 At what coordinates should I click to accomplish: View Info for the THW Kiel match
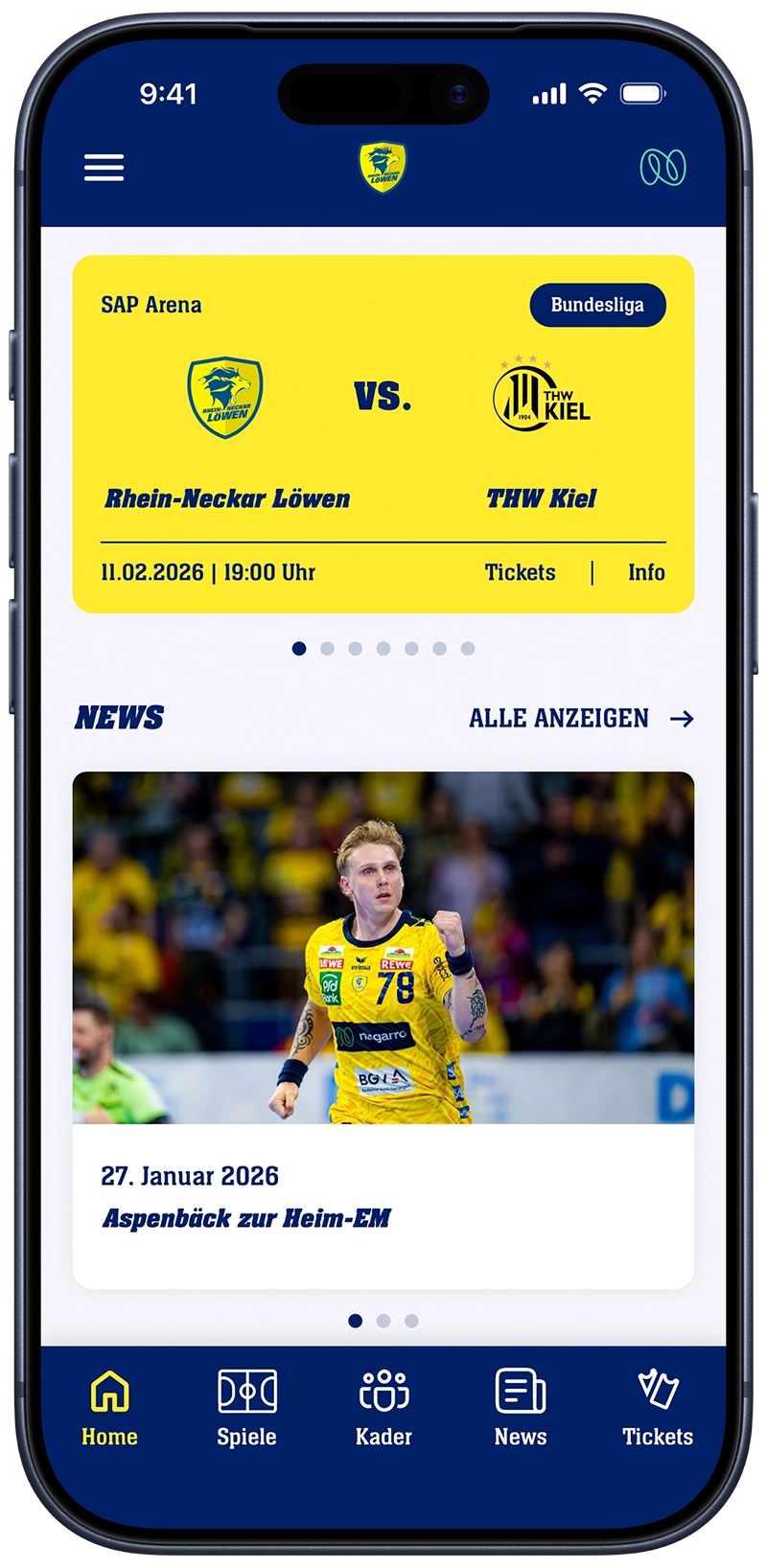[x=646, y=572]
